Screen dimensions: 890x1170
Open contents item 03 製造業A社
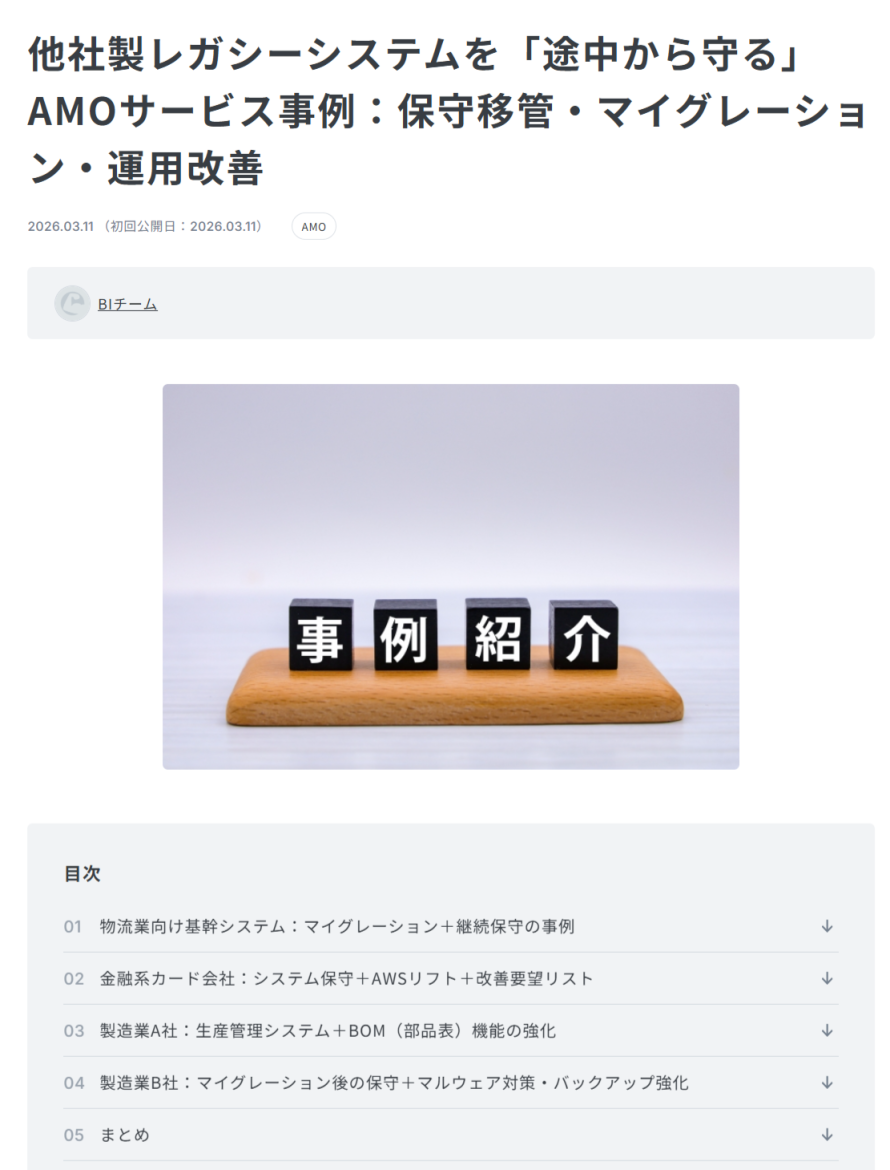coord(327,1030)
